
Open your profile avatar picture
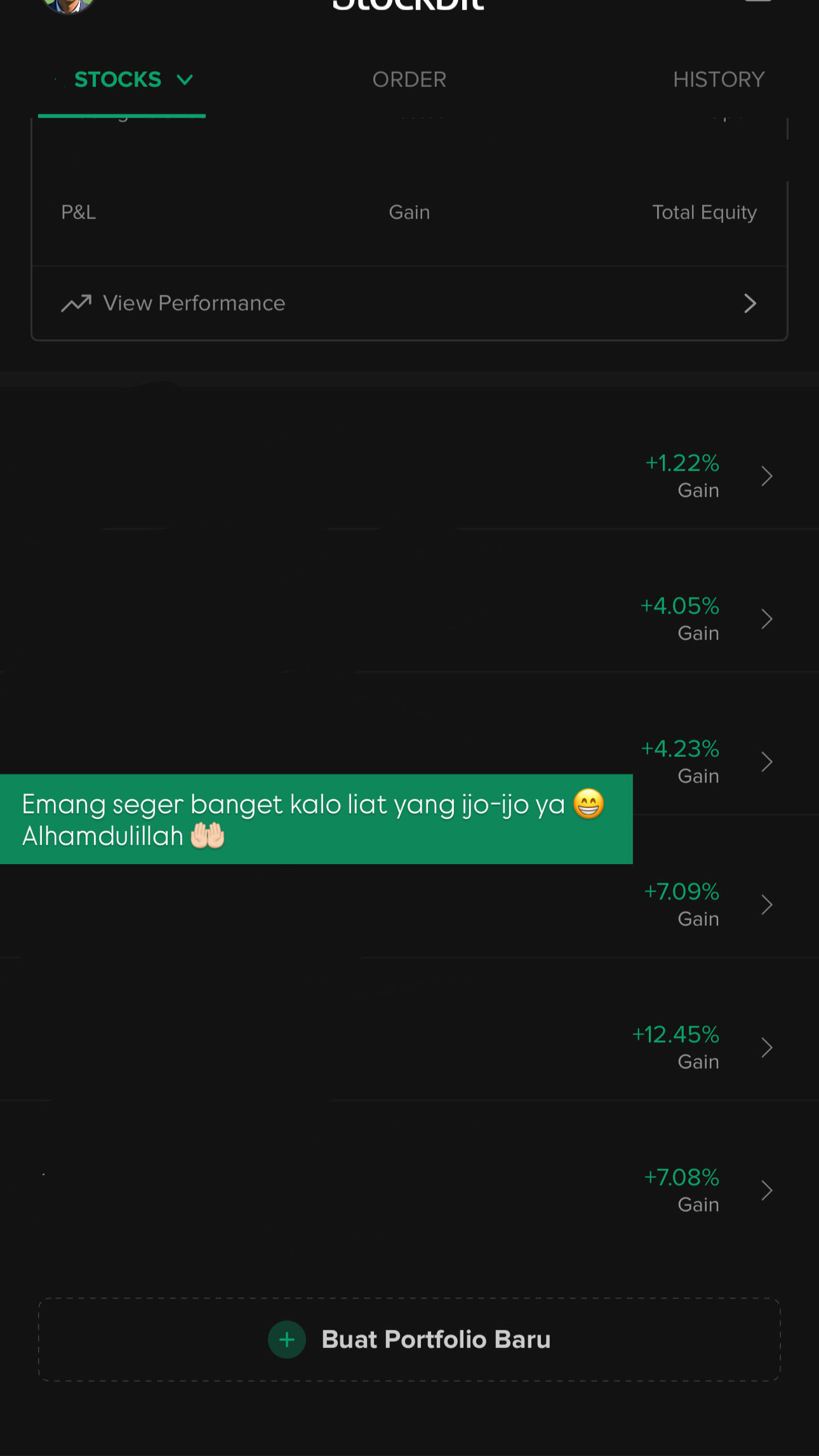(68, 6)
